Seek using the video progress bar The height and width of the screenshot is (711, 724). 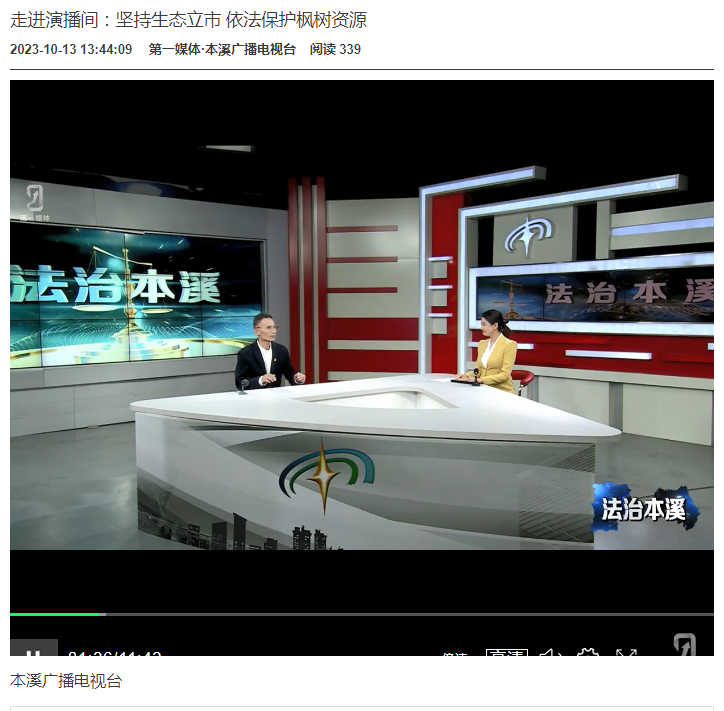coord(360,614)
